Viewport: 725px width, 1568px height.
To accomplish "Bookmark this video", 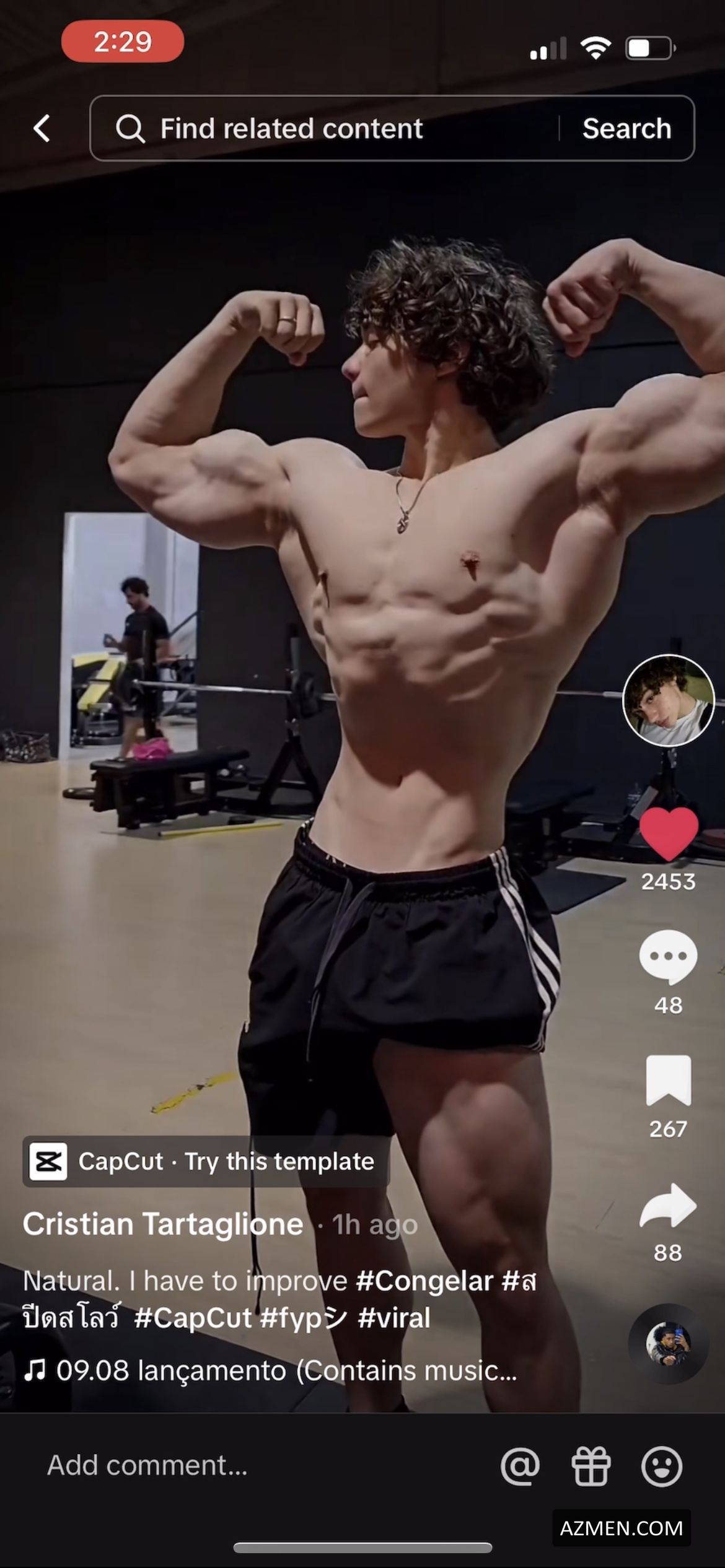I will pos(668,1080).
